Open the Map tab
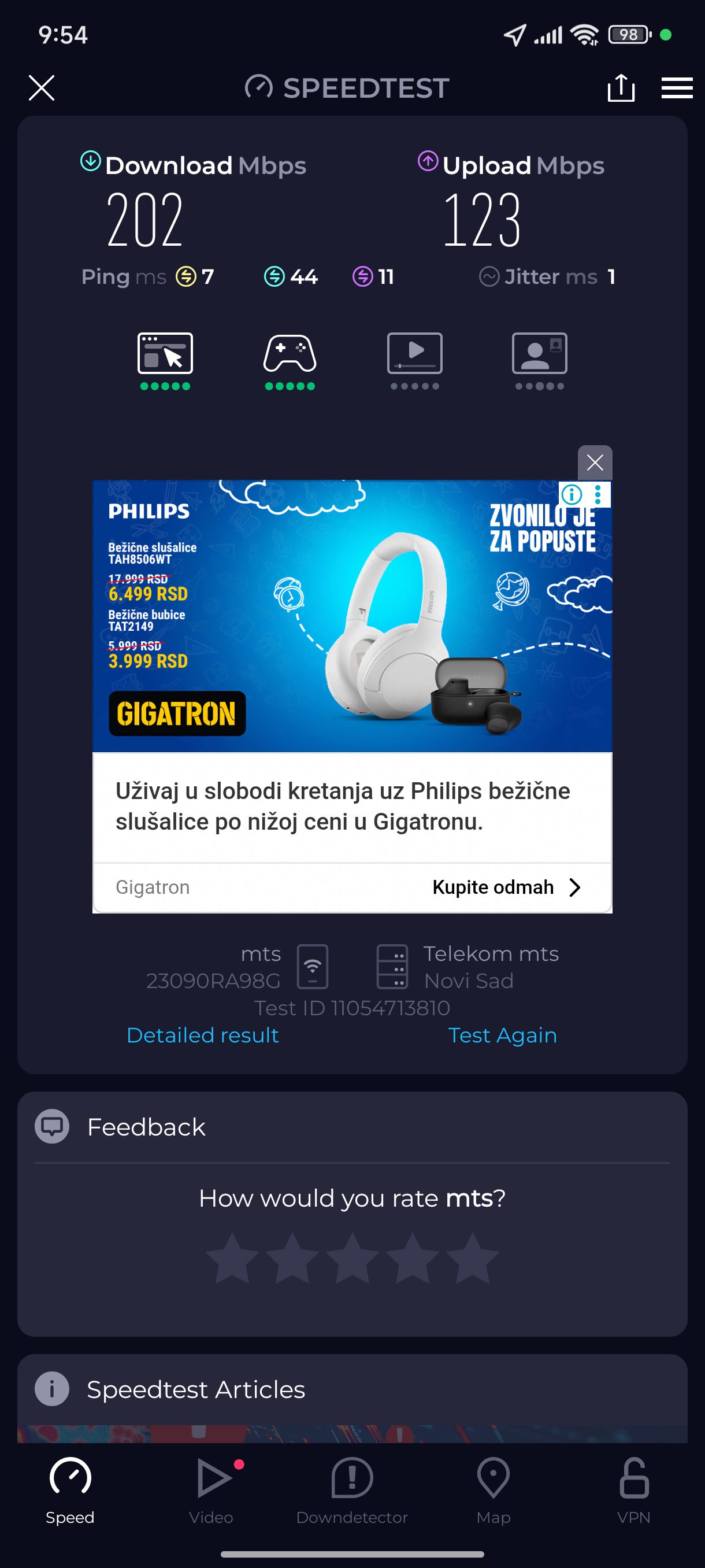705x1568 pixels. [x=493, y=1489]
